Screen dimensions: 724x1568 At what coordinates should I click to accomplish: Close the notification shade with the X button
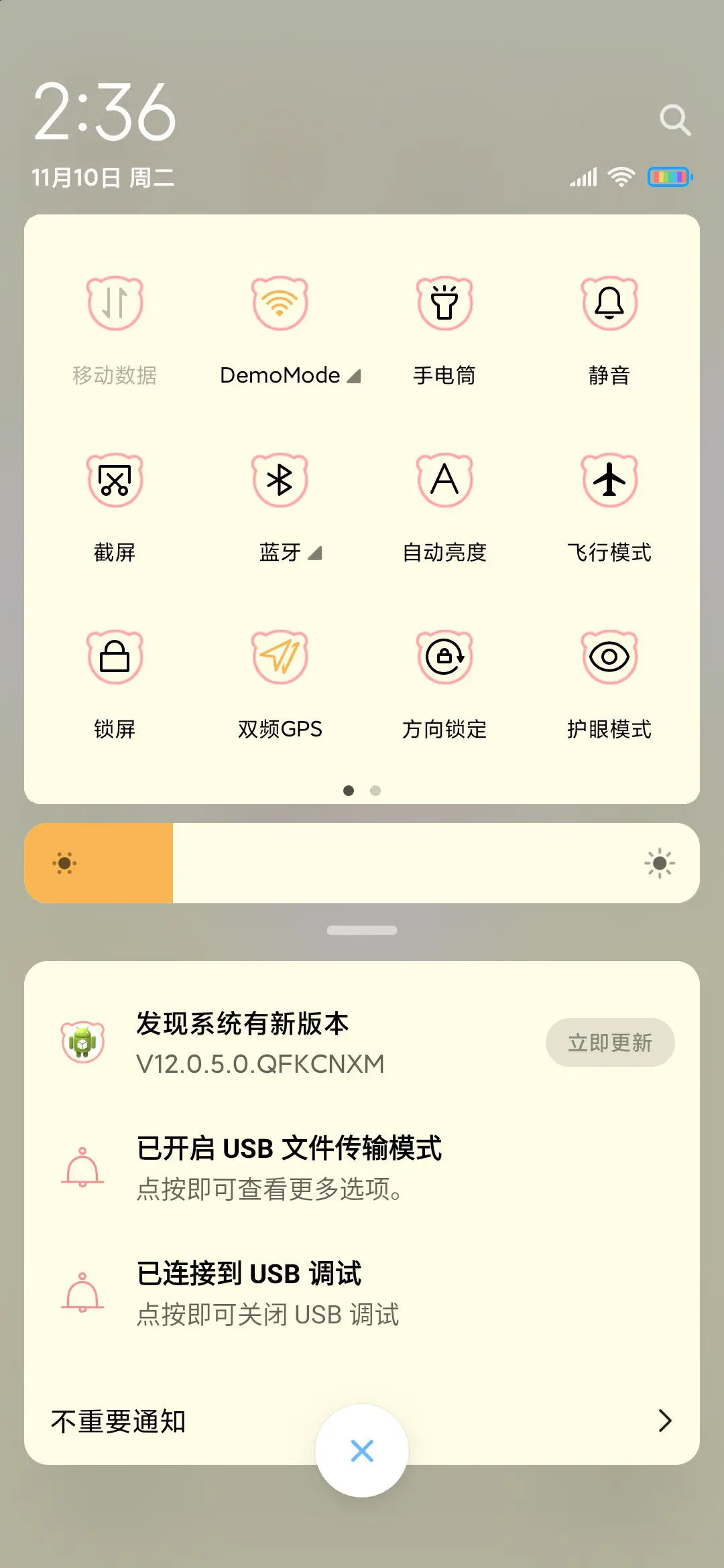coord(362,1451)
